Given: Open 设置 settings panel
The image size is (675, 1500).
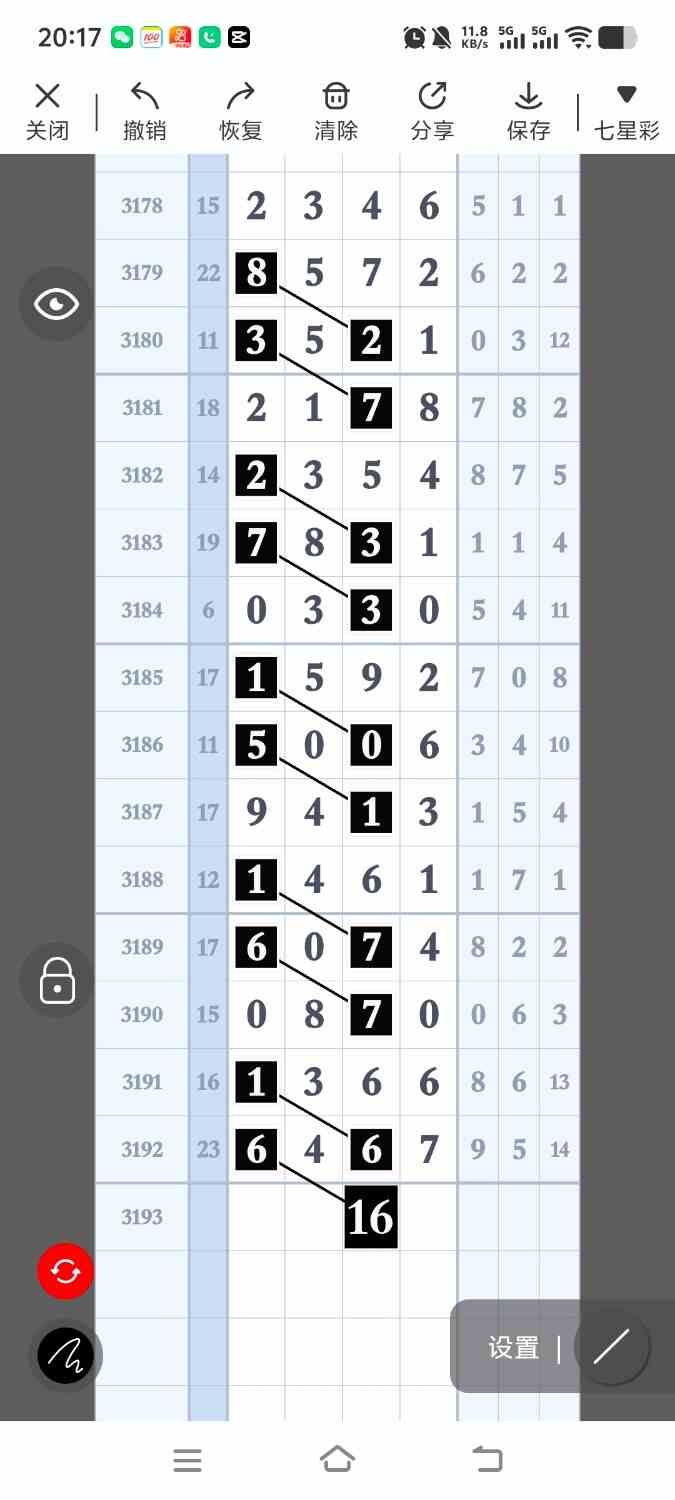Looking at the screenshot, I should pos(514,1348).
